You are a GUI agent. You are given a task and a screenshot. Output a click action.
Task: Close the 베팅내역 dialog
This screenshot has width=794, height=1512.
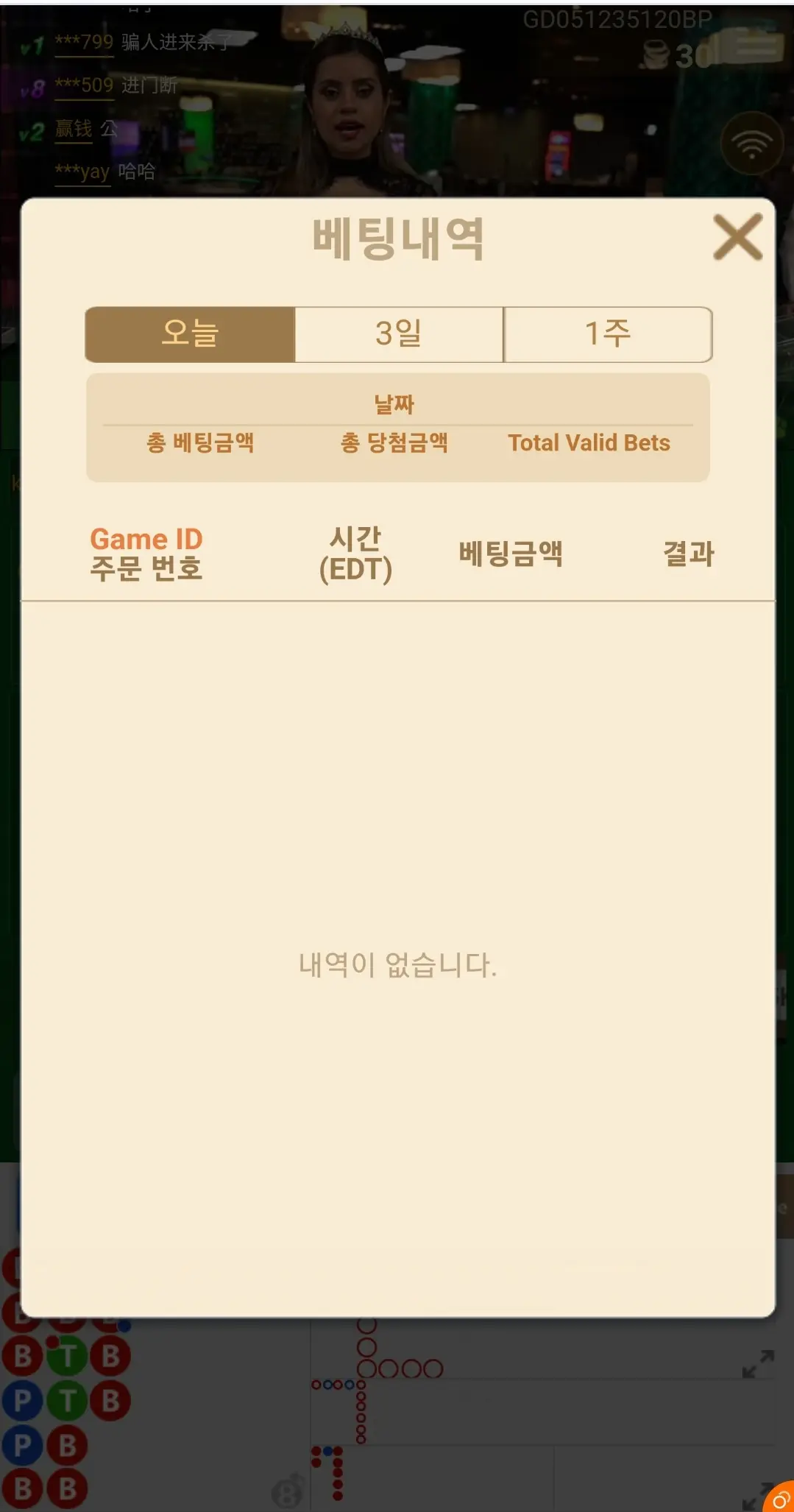[x=737, y=237]
